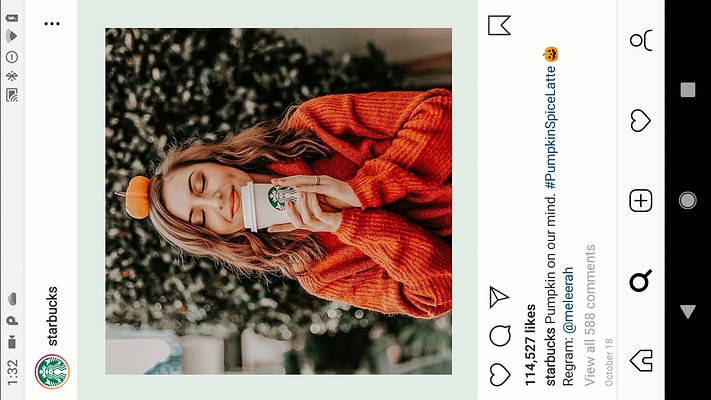Go back with the system back button
711x400 pixels.
687,311
